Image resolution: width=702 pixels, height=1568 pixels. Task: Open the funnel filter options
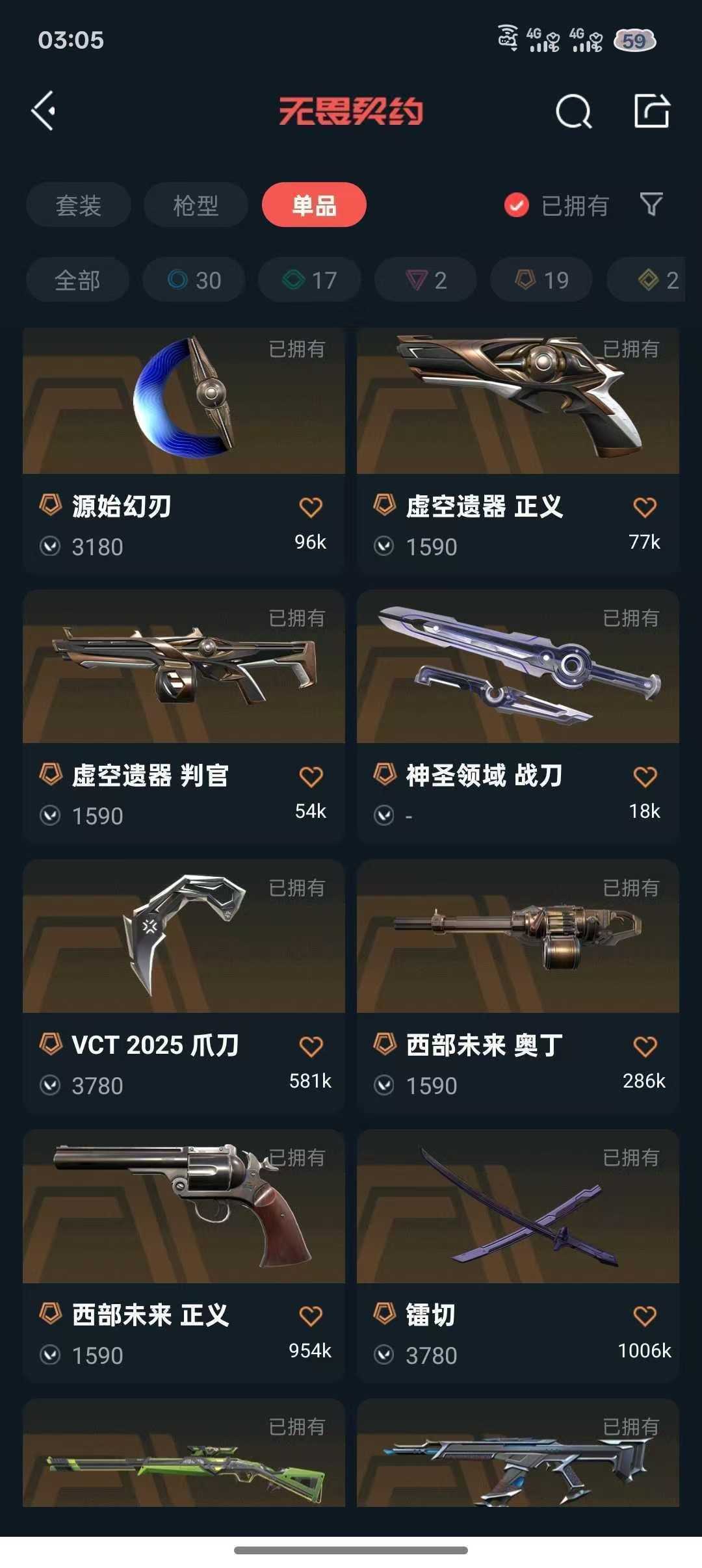pos(651,204)
